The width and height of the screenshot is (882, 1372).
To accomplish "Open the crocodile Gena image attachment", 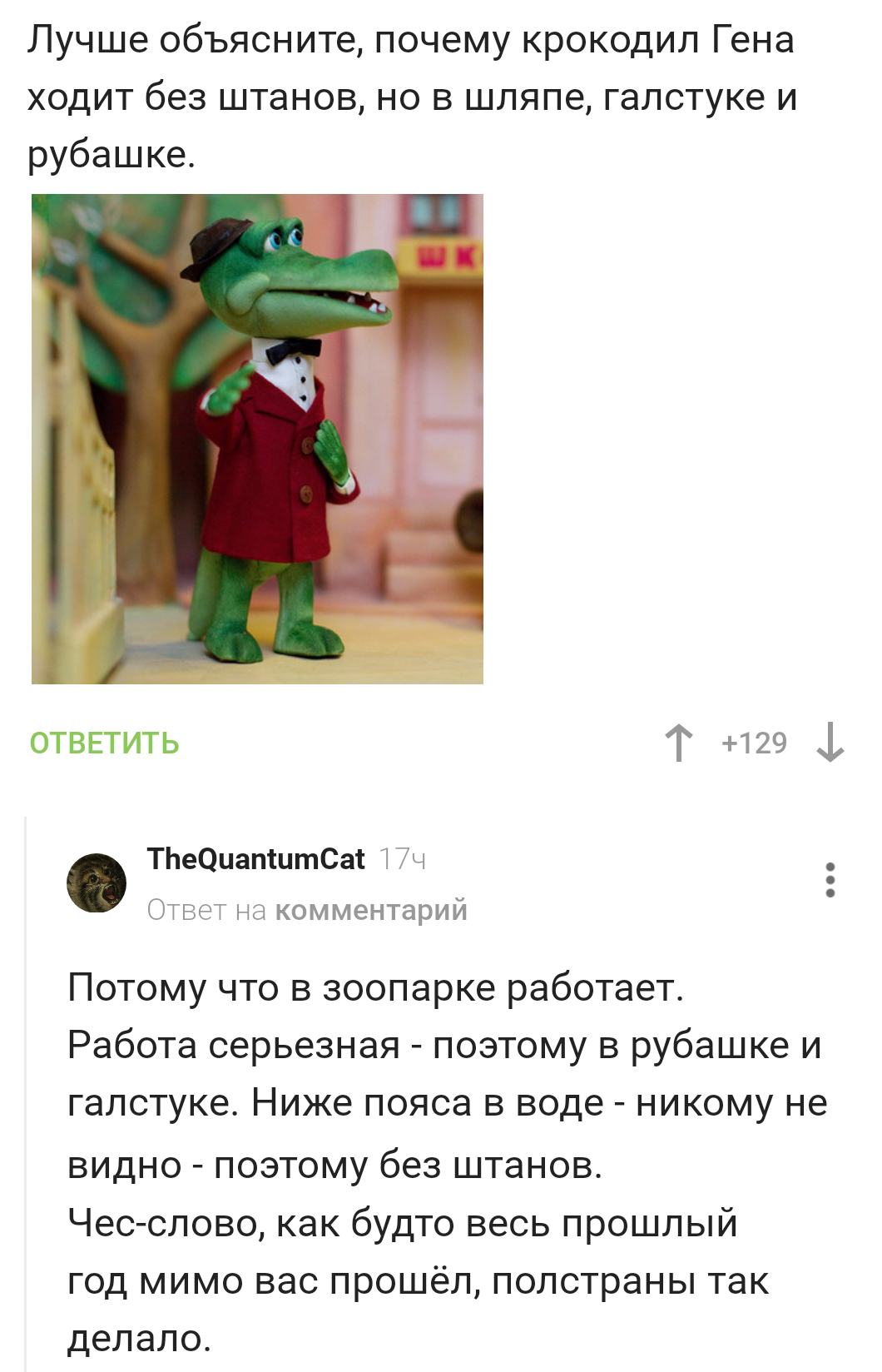I will point(257,439).
